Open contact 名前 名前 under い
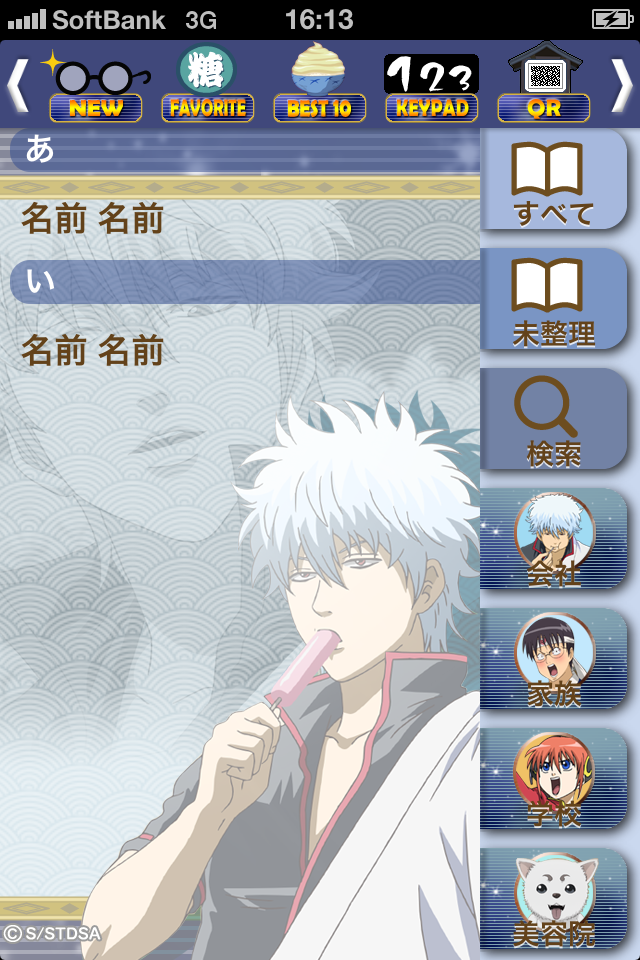This screenshot has height=960, width=640. click(x=92, y=351)
